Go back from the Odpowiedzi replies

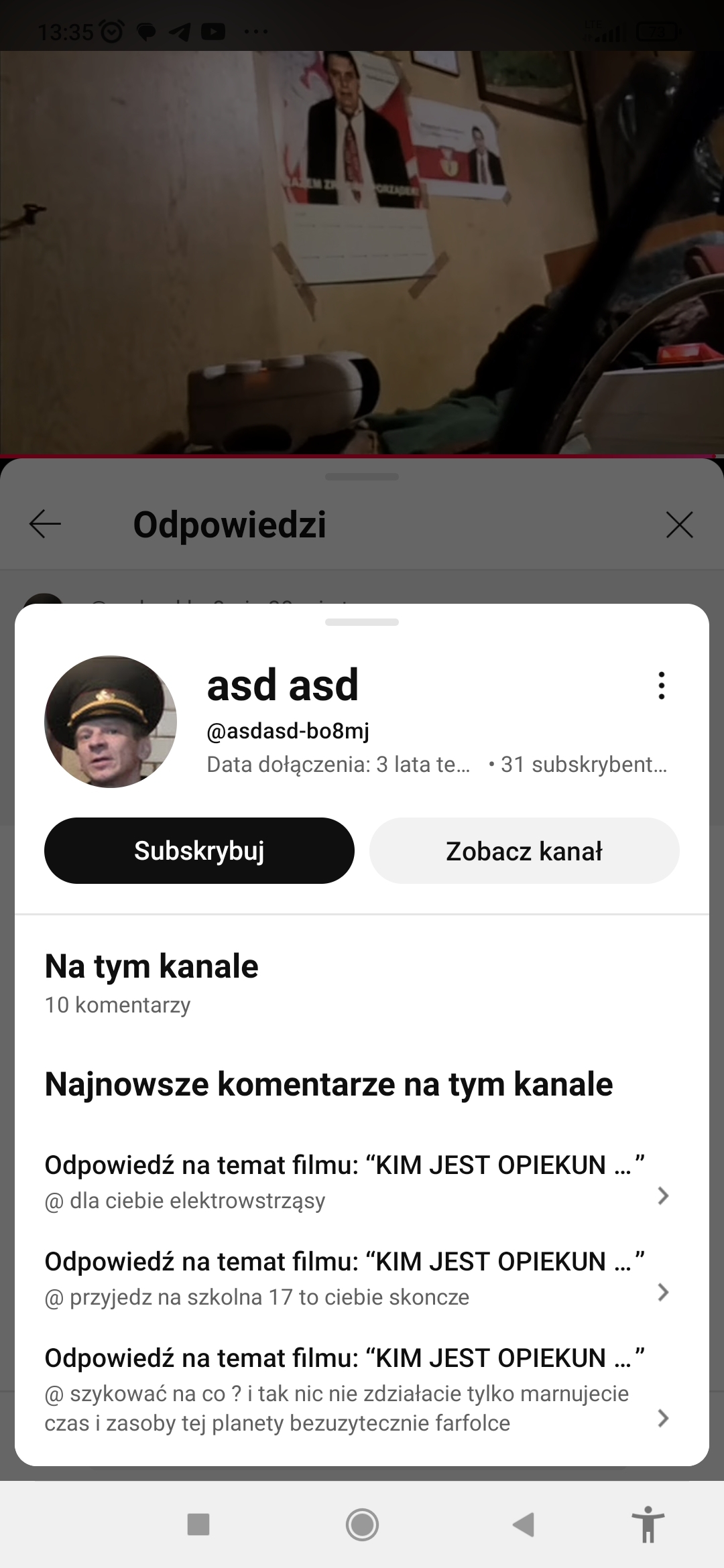(46, 524)
